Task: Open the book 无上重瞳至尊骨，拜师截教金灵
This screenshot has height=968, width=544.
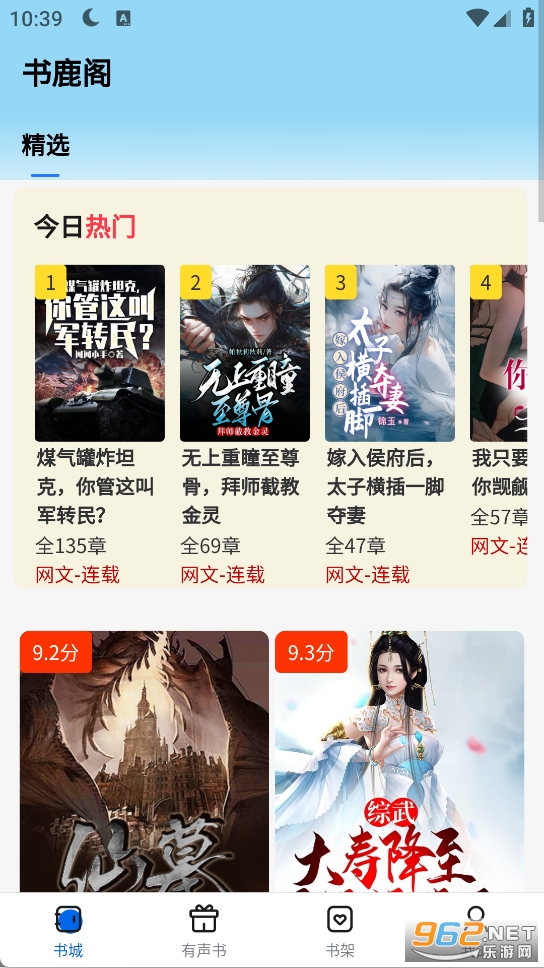Action: pos(245,353)
